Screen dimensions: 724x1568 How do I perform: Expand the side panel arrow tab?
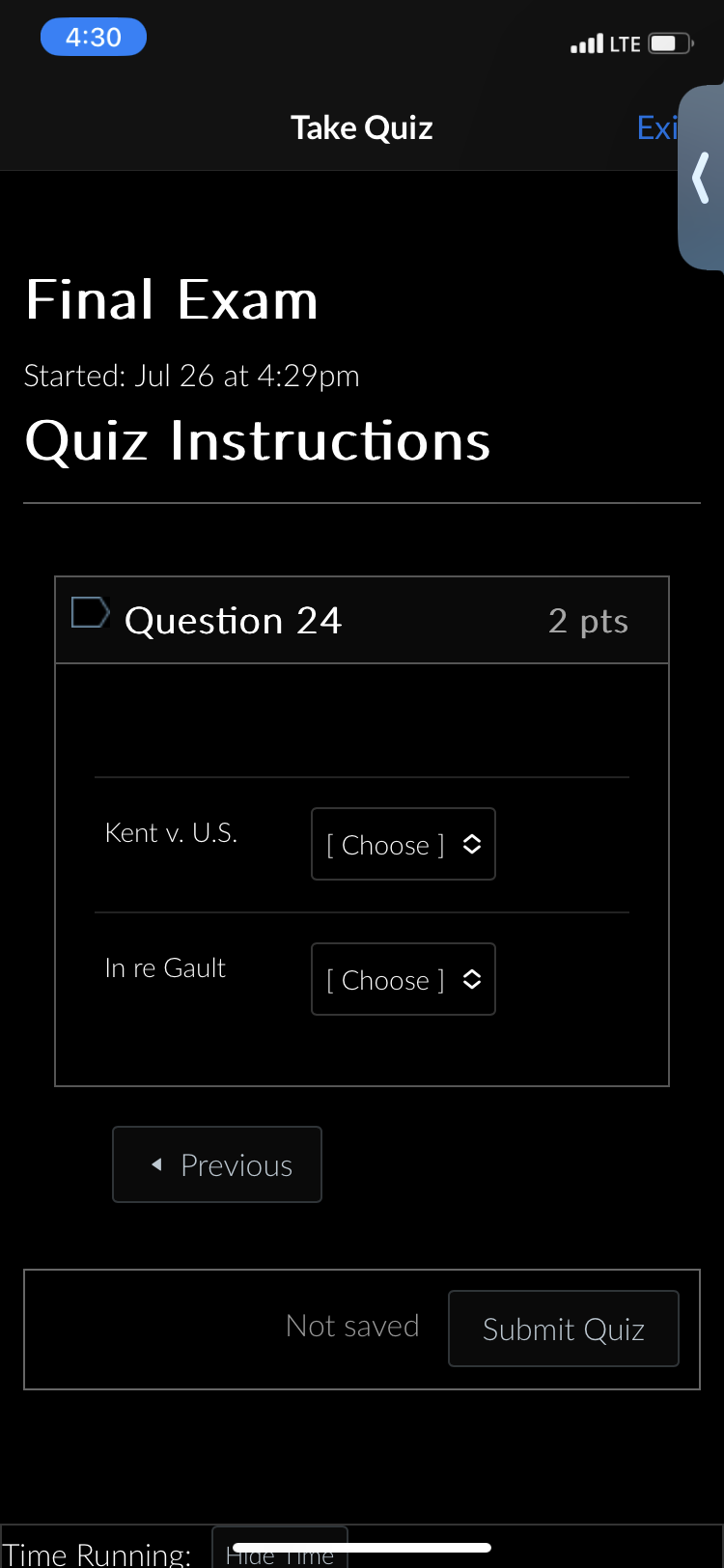pyautogui.click(x=702, y=178)
